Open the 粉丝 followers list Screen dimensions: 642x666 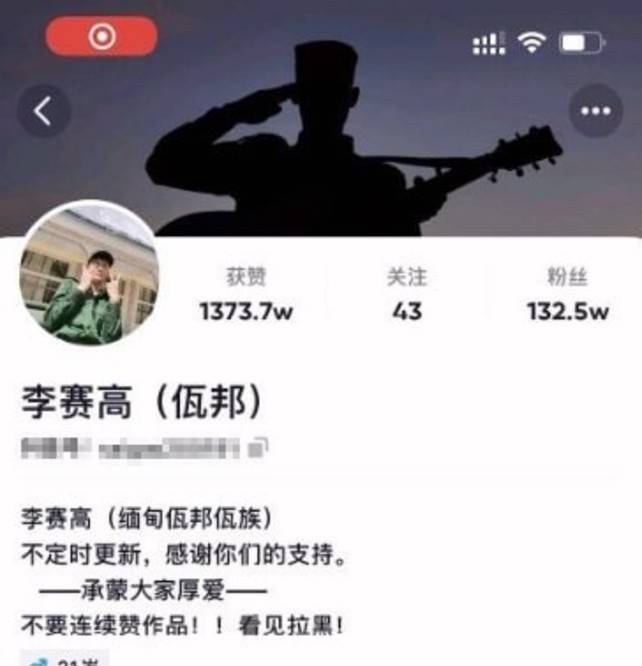click(567, 294)
